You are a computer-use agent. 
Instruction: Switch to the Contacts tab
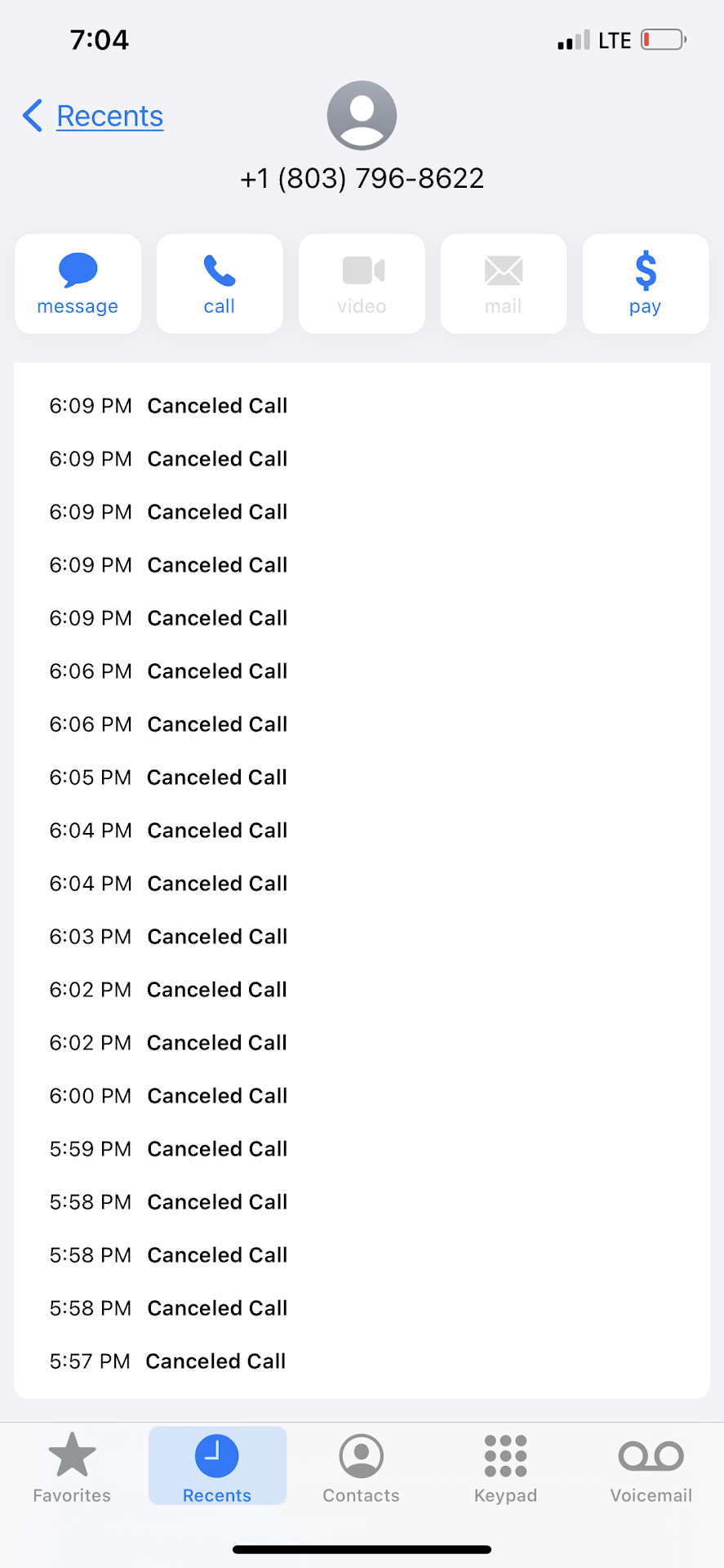pyautogui.click(x=361, y=1467)
